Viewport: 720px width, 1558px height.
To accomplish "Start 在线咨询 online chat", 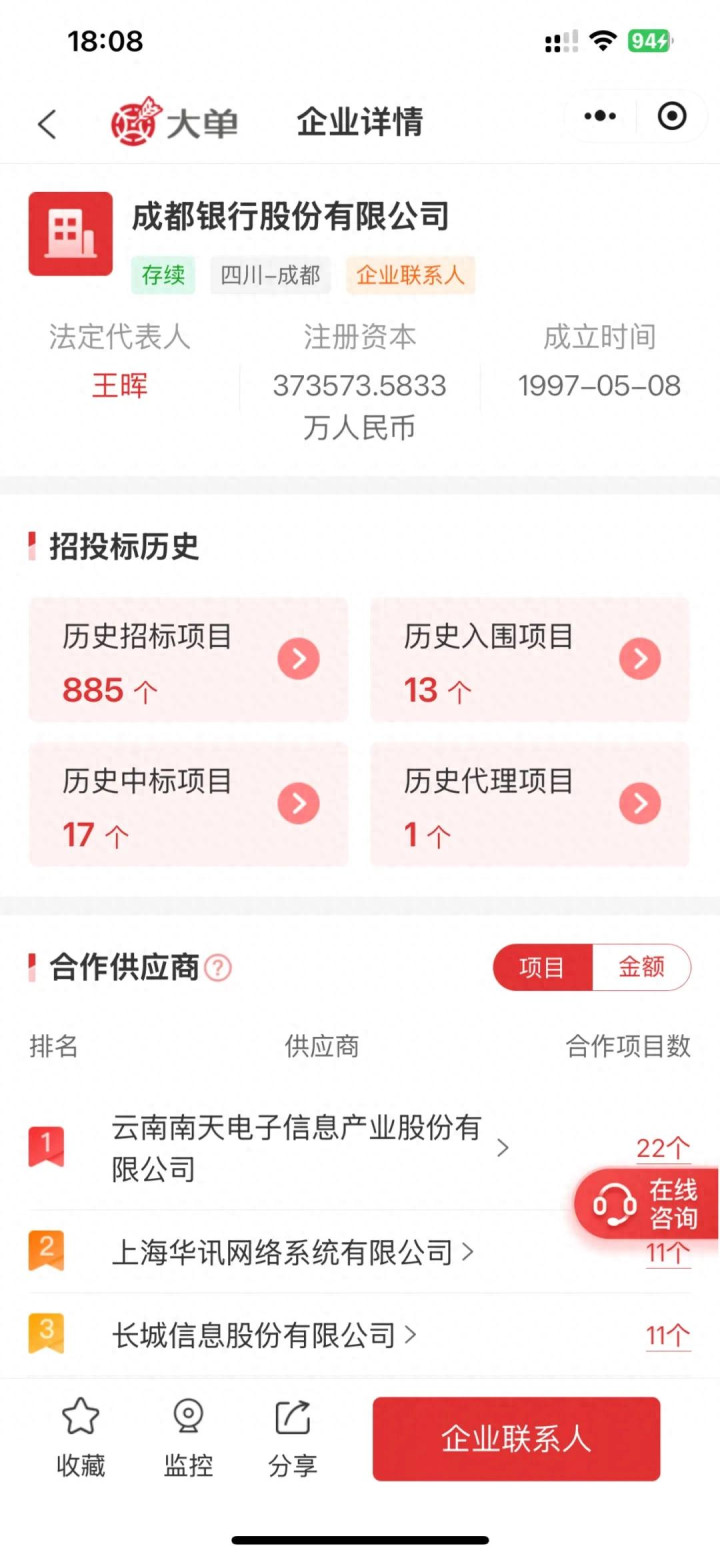I will [647, 1204].
